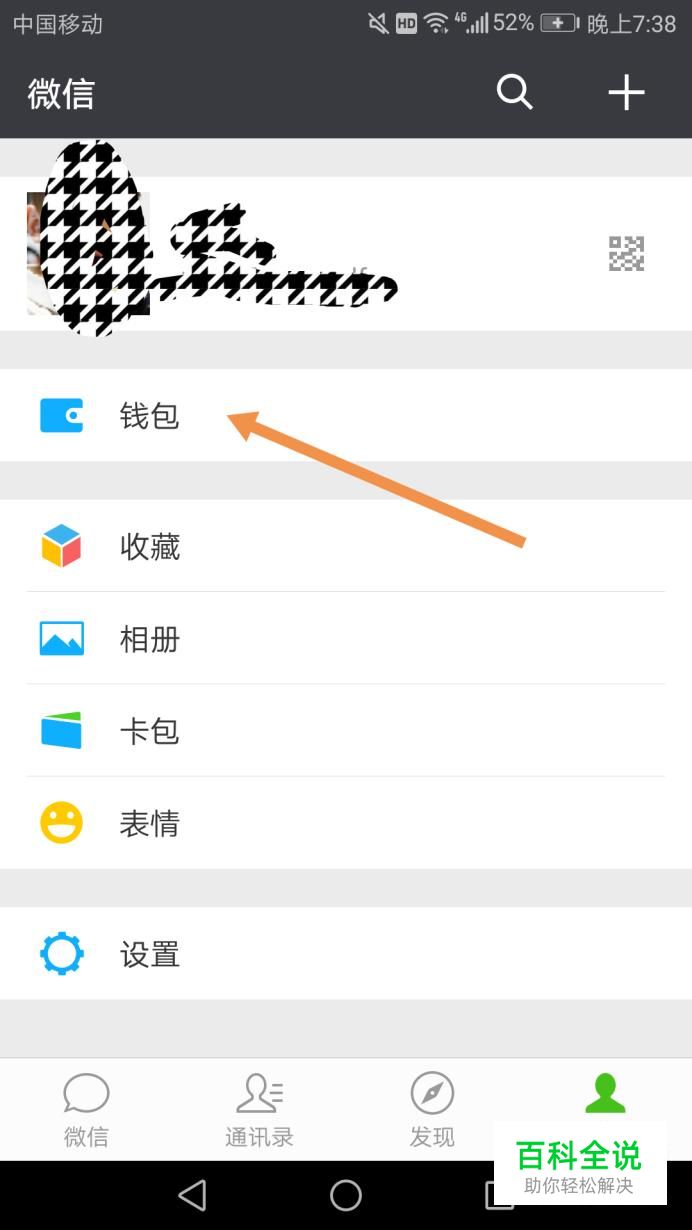The image size is (692, 1230).
Task: Tap the plus icon to add
Action: tap(626, 93)
